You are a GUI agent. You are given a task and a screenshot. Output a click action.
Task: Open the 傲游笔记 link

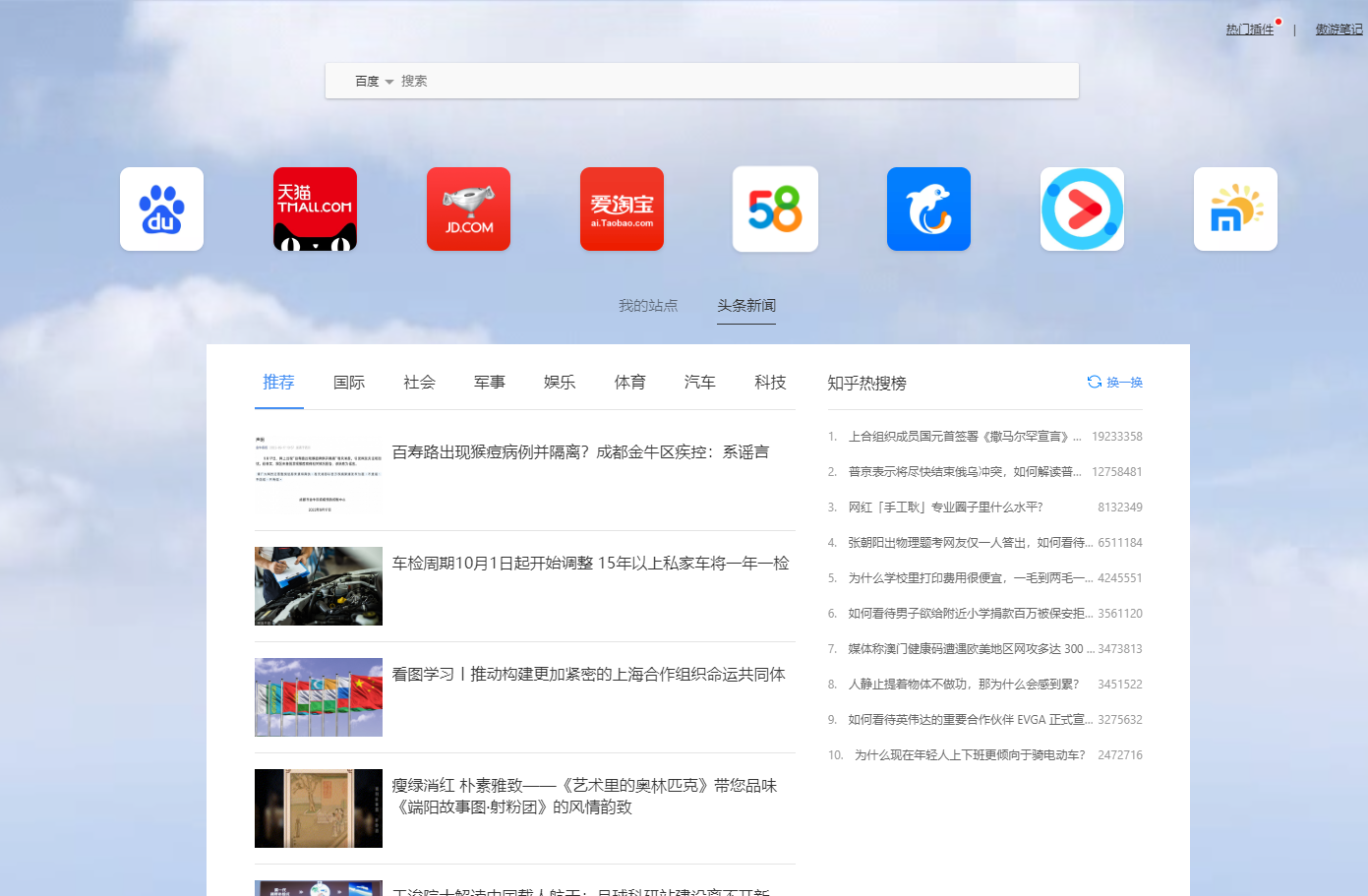click(1338, 30)
